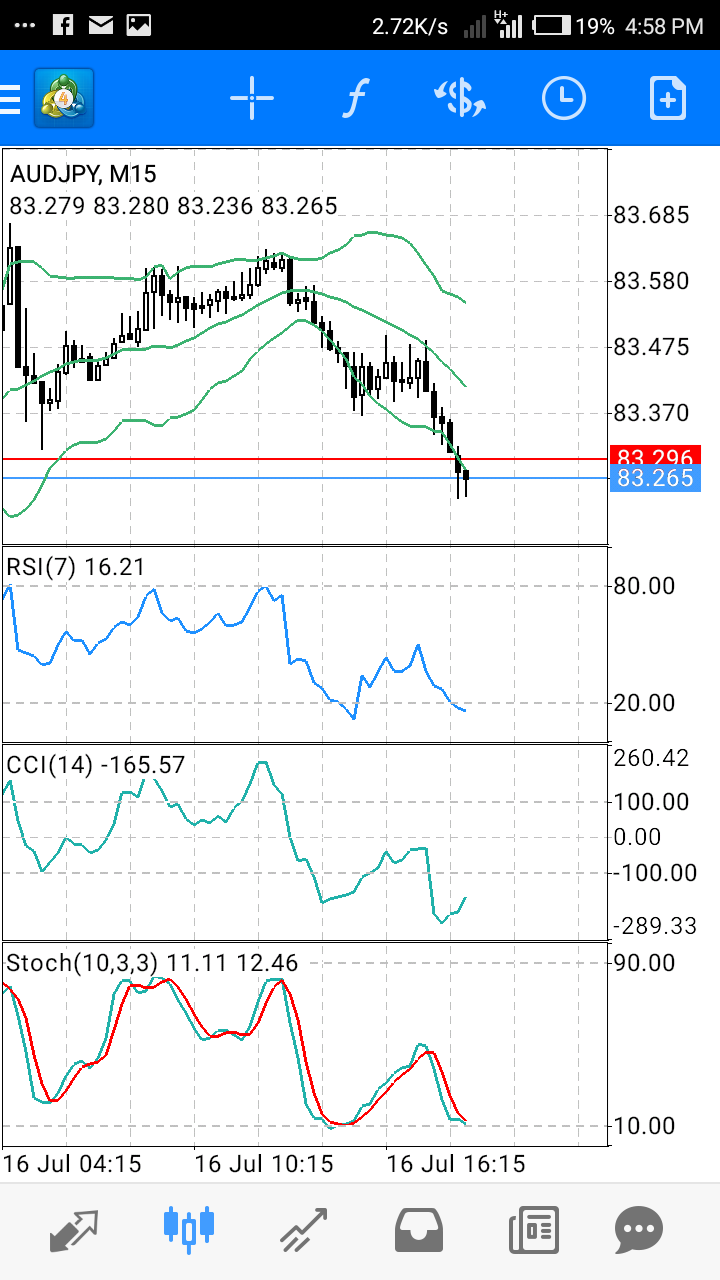720x1280 pixels.
Task: Select chart timeframe with clock icon
Action: coord(564,98)
